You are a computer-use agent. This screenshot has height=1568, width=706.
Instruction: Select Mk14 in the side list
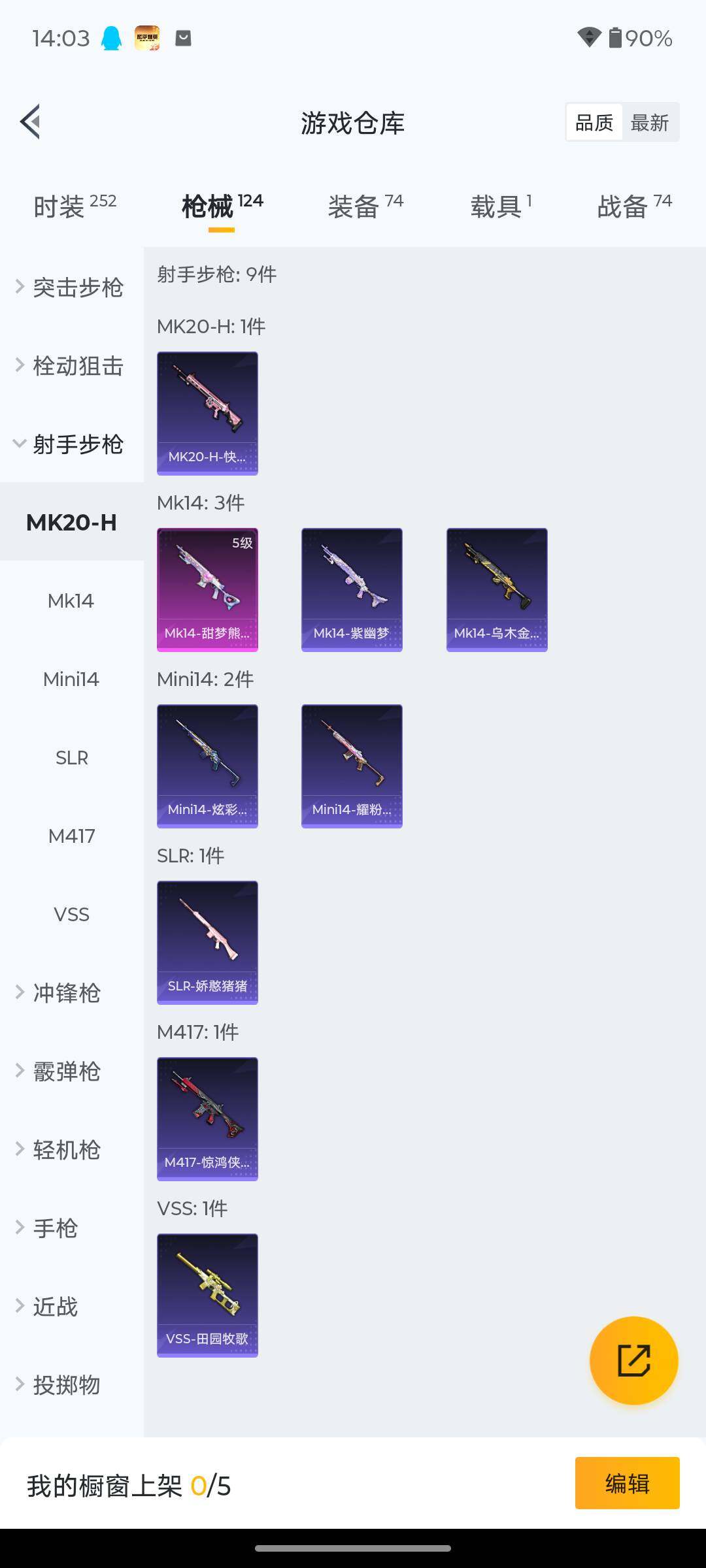[x=71, y=601]
